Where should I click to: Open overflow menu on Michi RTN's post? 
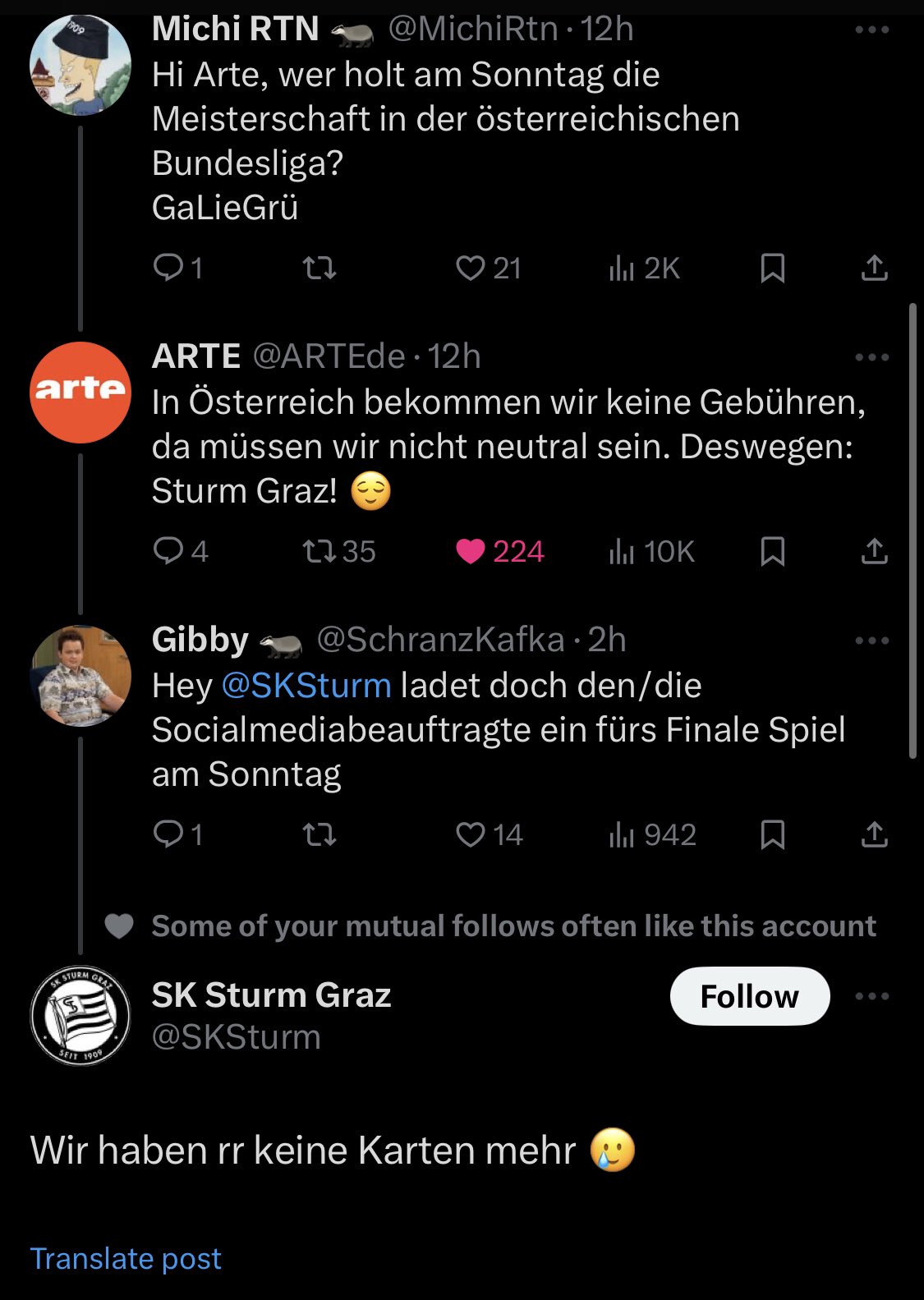[871, 30]
